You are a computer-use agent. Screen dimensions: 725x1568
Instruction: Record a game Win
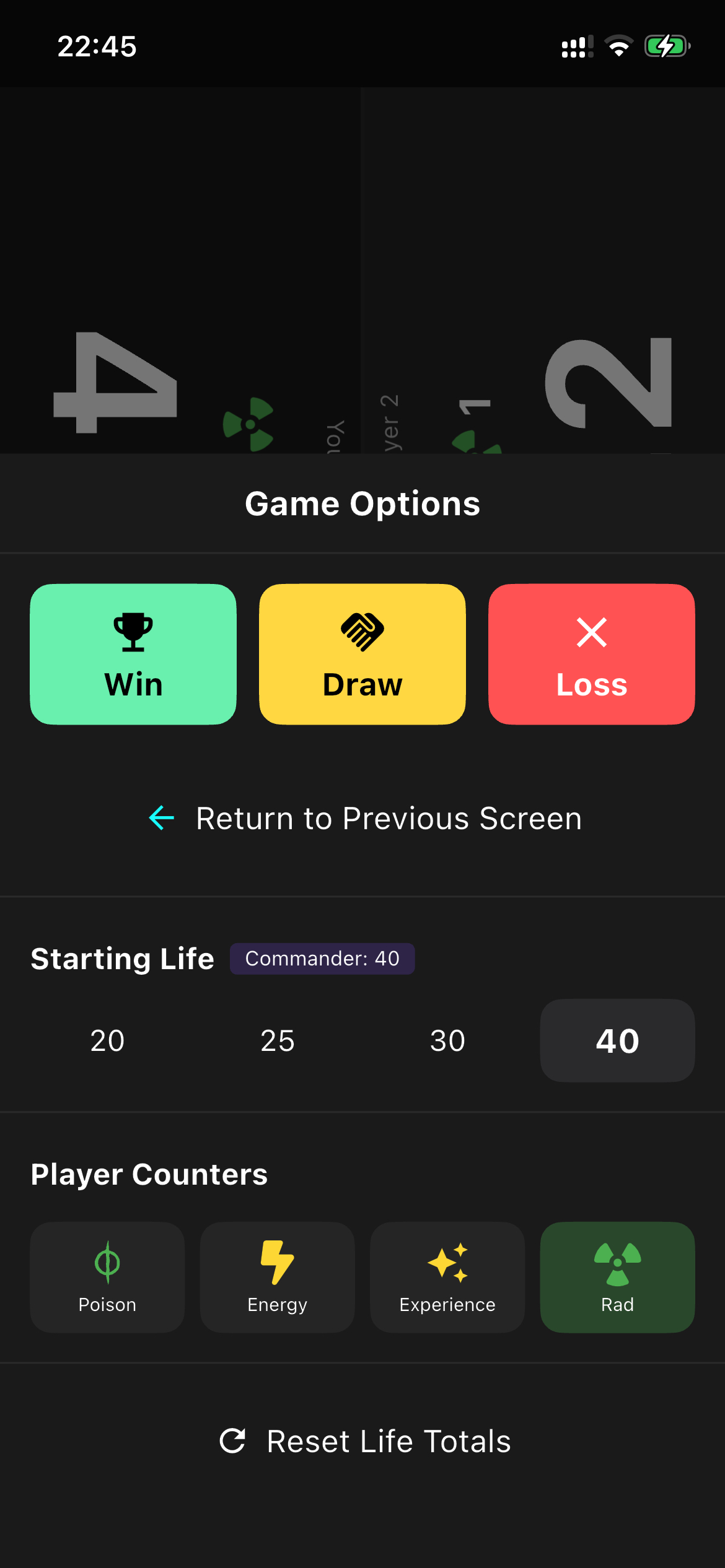point(132,652)
